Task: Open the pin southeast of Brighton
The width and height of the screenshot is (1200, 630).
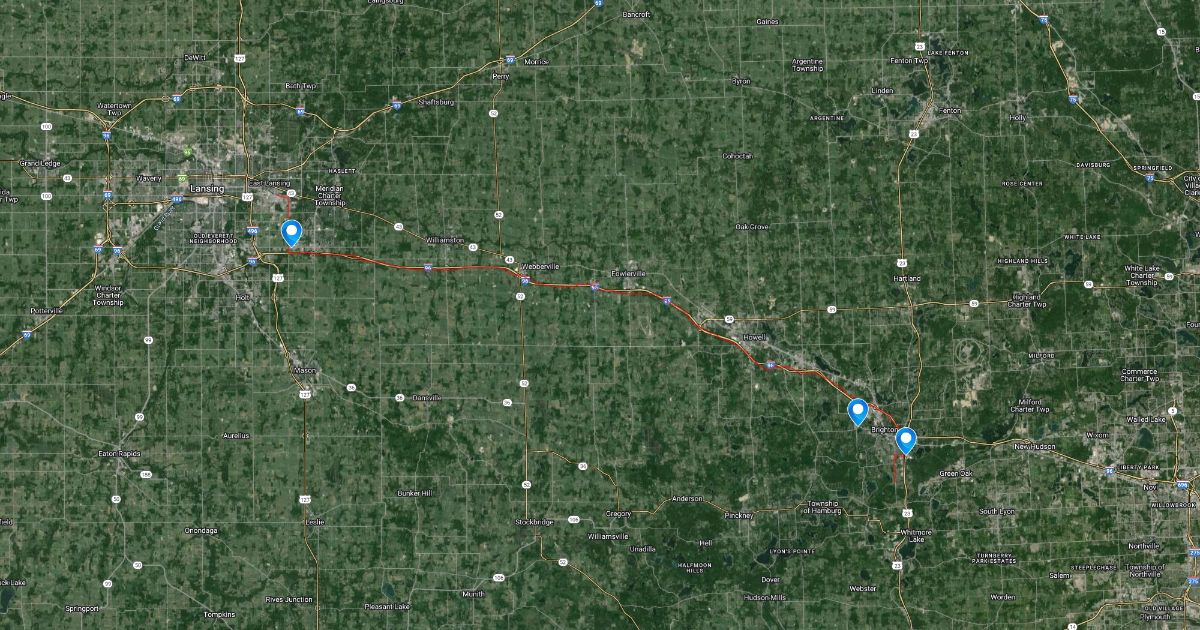Action: coord(905,440)
